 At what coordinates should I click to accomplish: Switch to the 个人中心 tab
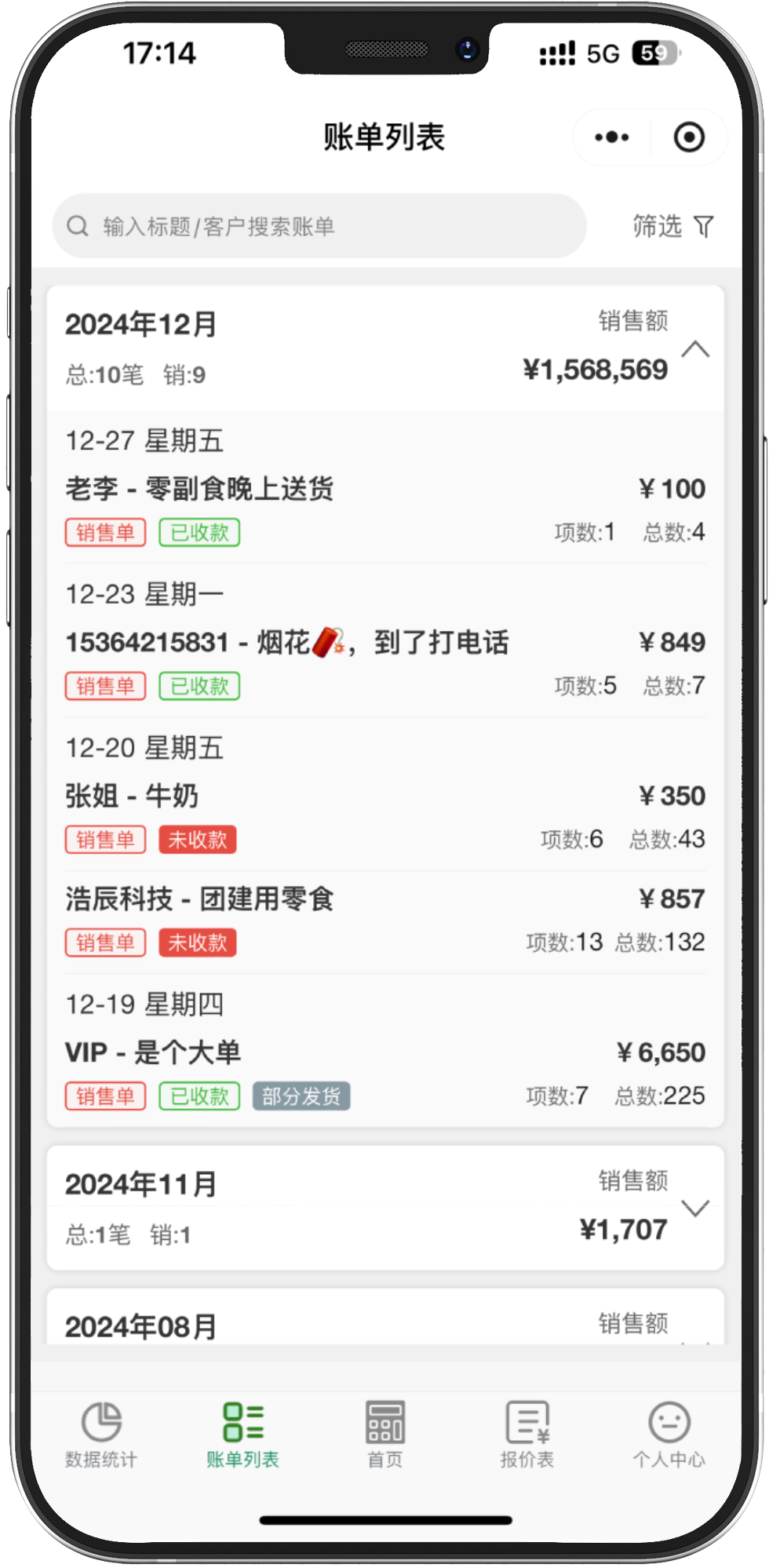(x=669, y=1435)
